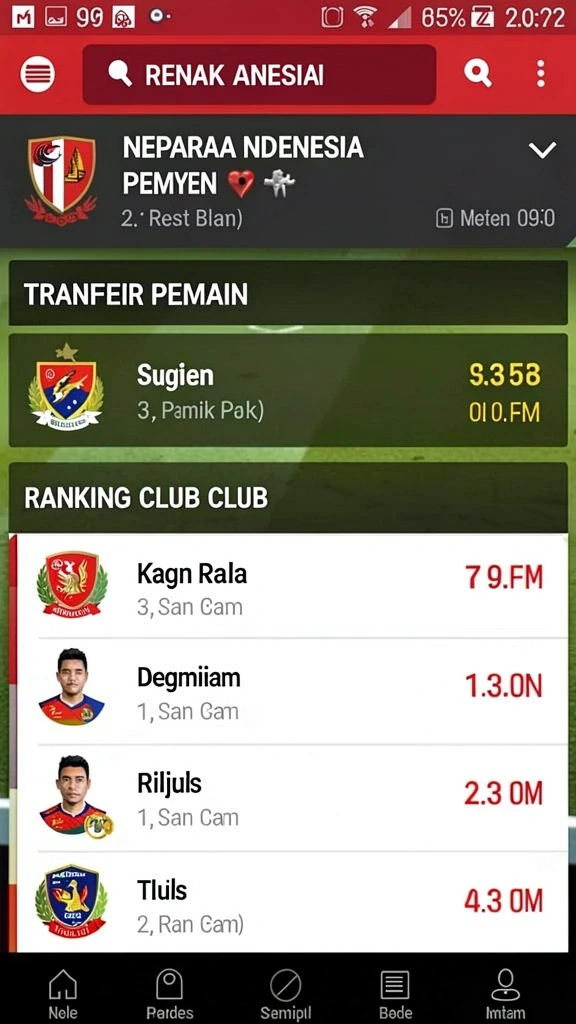Go to the Semipil tab
Screen dimensions: 576x1024
pyautogui.click(x=285, y=994)
